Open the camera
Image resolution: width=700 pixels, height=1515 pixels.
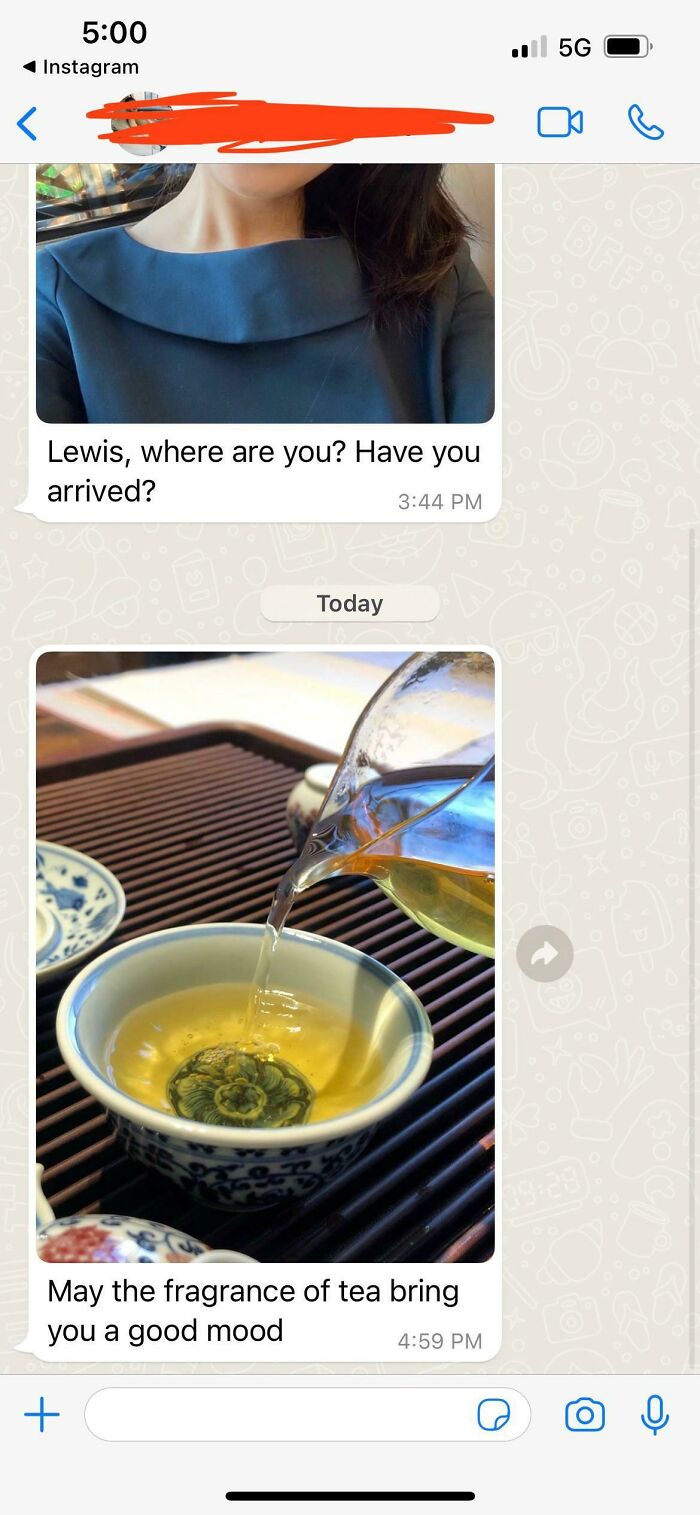(x=585, y=1415)
